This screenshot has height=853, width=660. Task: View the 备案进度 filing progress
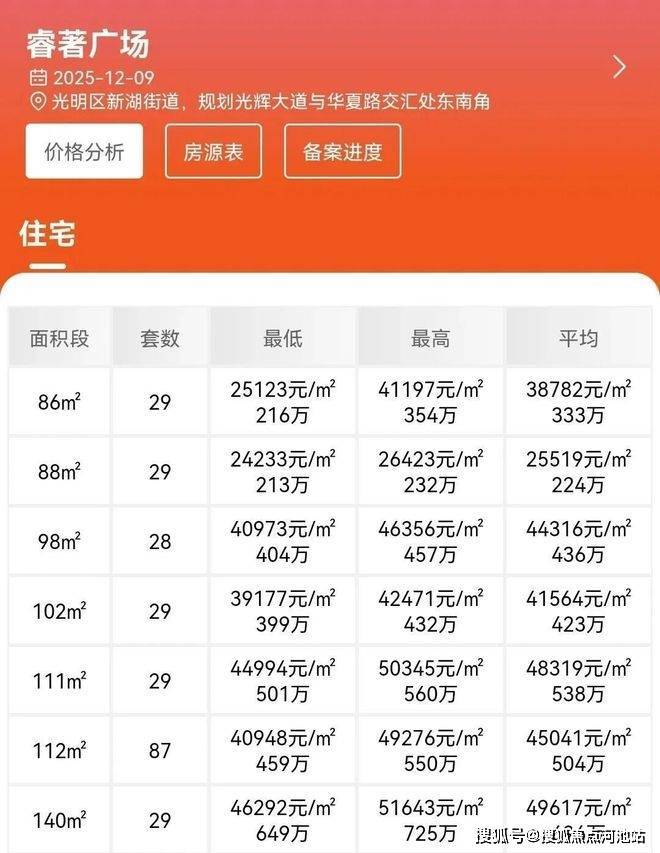click(x=342, y=152)
